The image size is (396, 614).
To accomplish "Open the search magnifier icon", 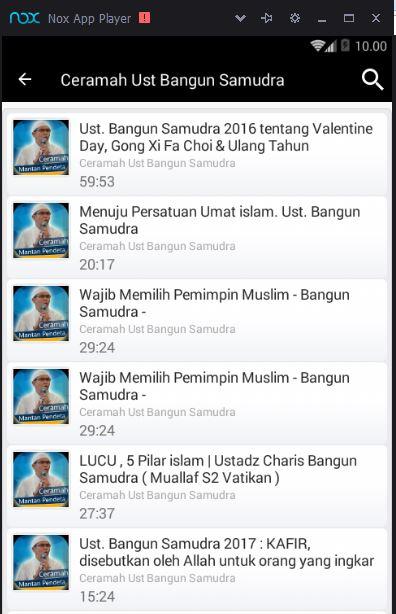I will click(372, 80).
